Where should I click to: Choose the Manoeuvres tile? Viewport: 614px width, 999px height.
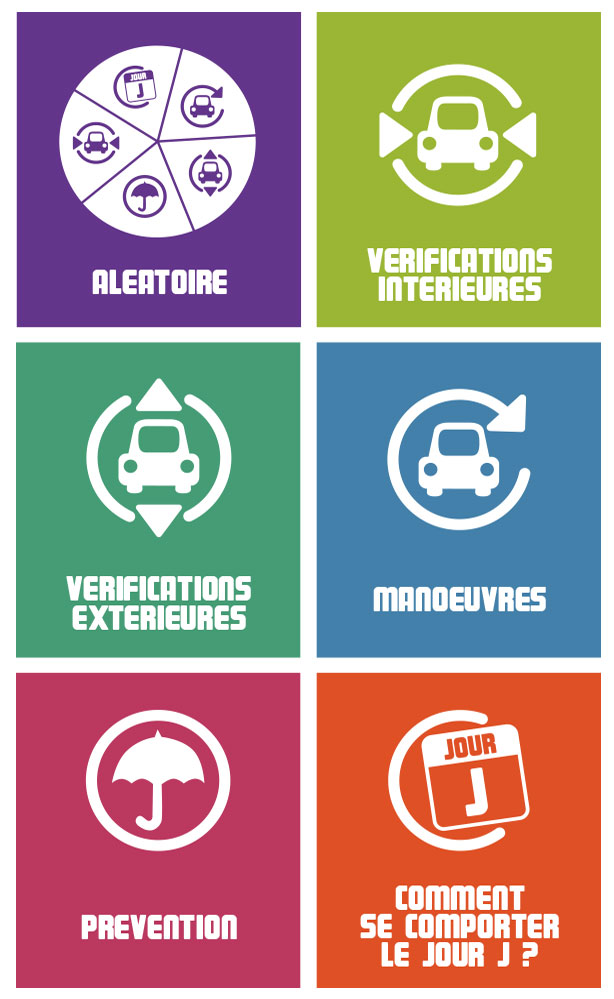pos(459,500)
